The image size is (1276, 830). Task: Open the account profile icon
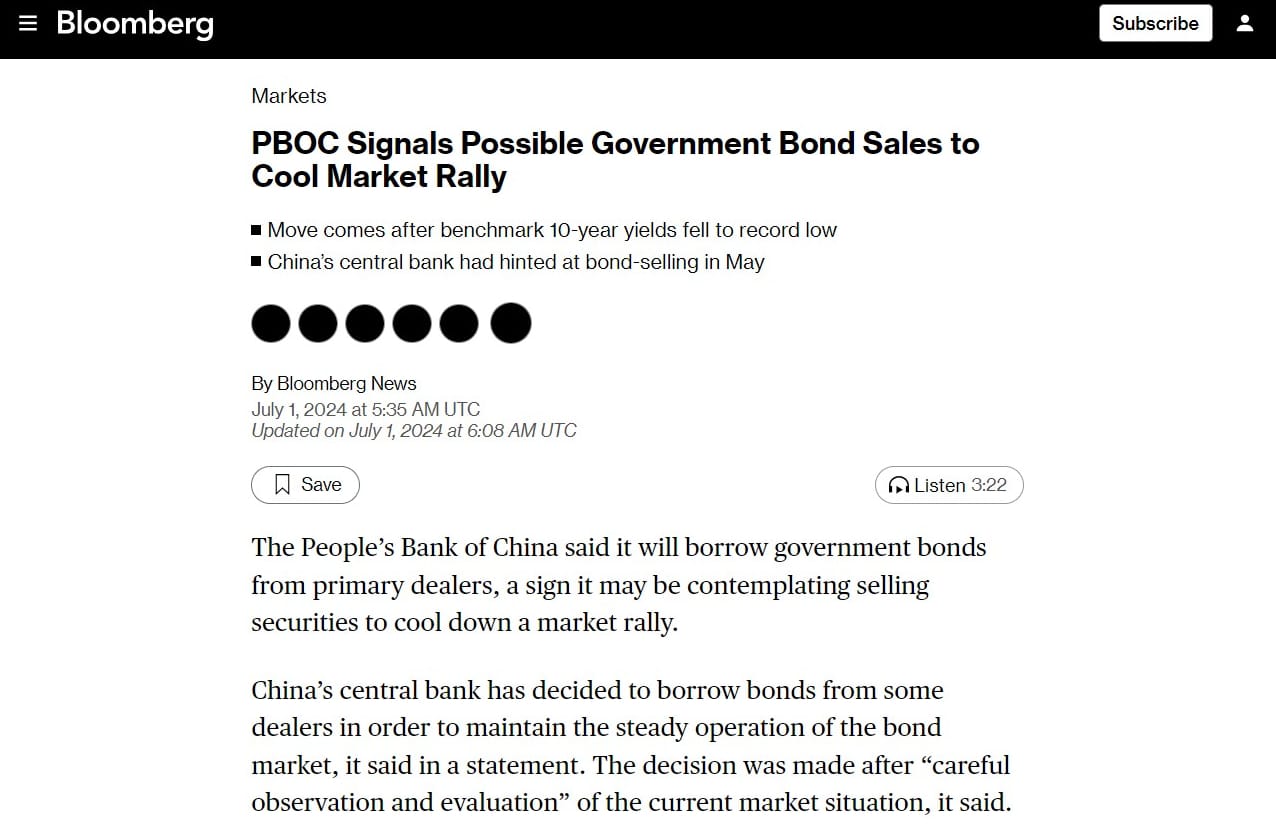tap(1244, 23)
